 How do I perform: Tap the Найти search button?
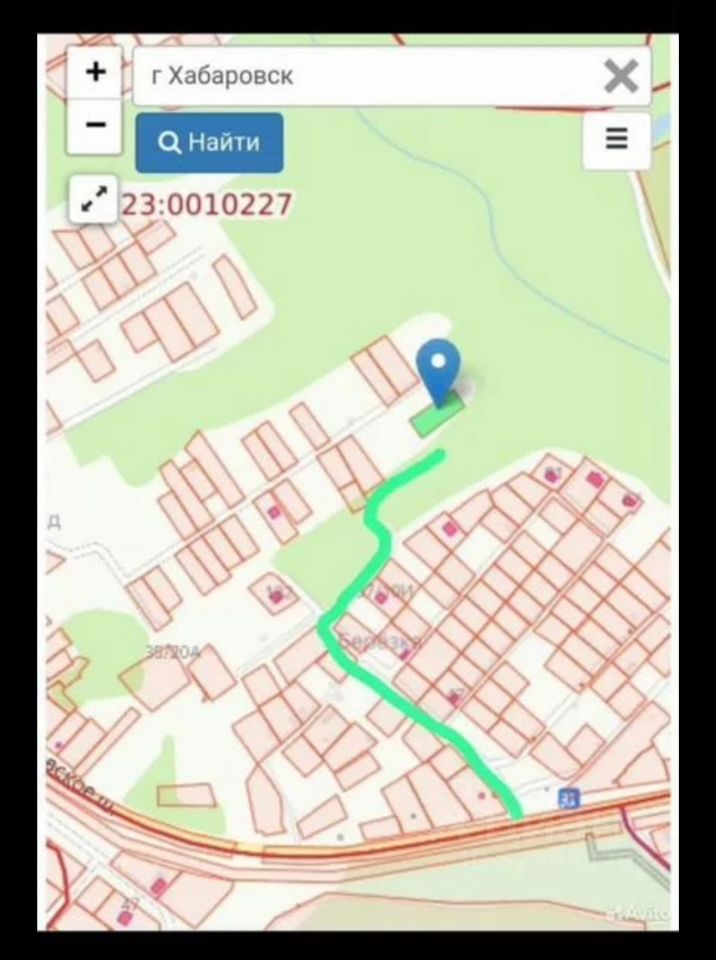(x=209, y=143)
